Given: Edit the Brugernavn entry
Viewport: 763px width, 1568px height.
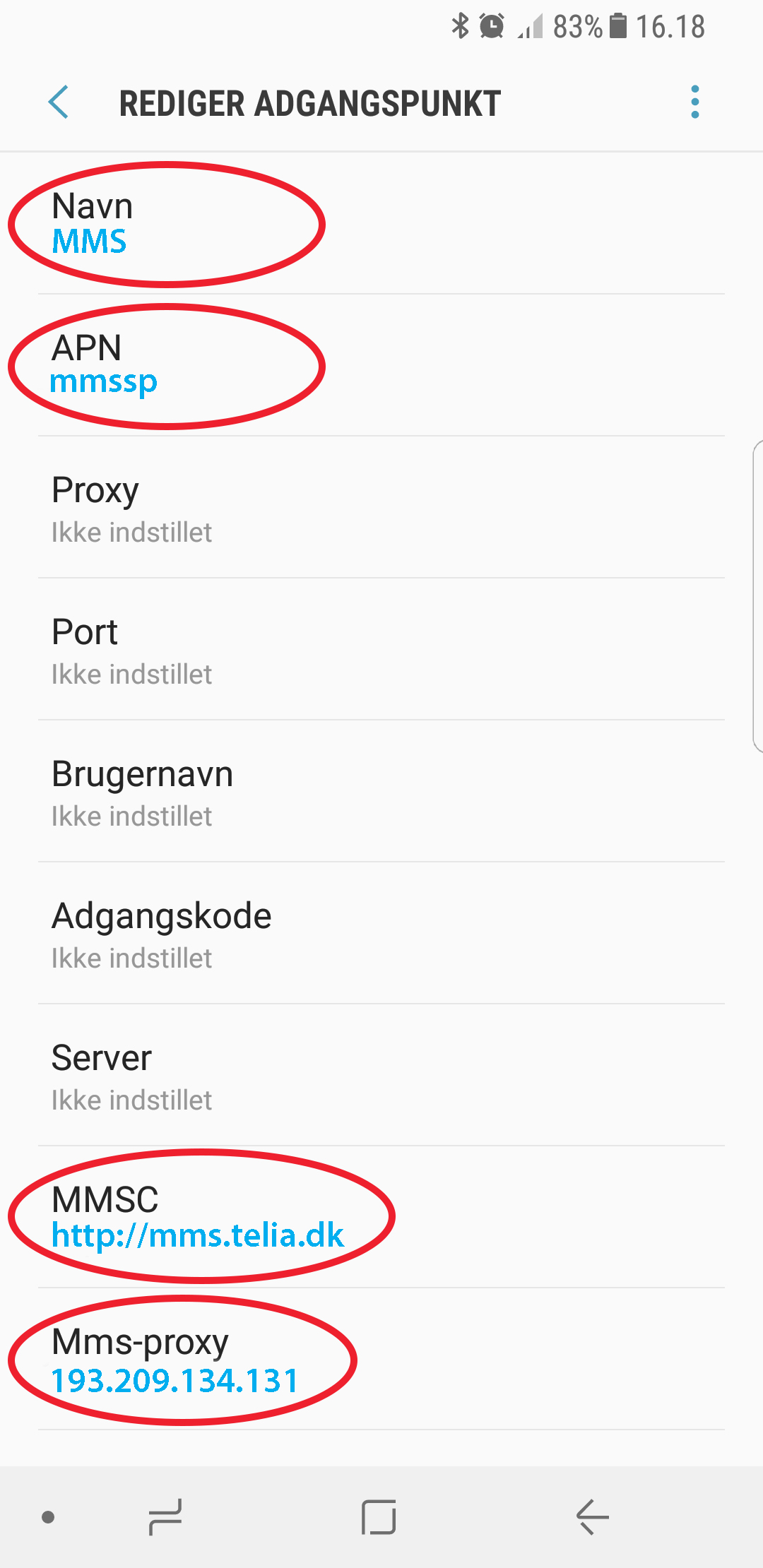Looking at the screenshot, I should click(x=381, y=792).
